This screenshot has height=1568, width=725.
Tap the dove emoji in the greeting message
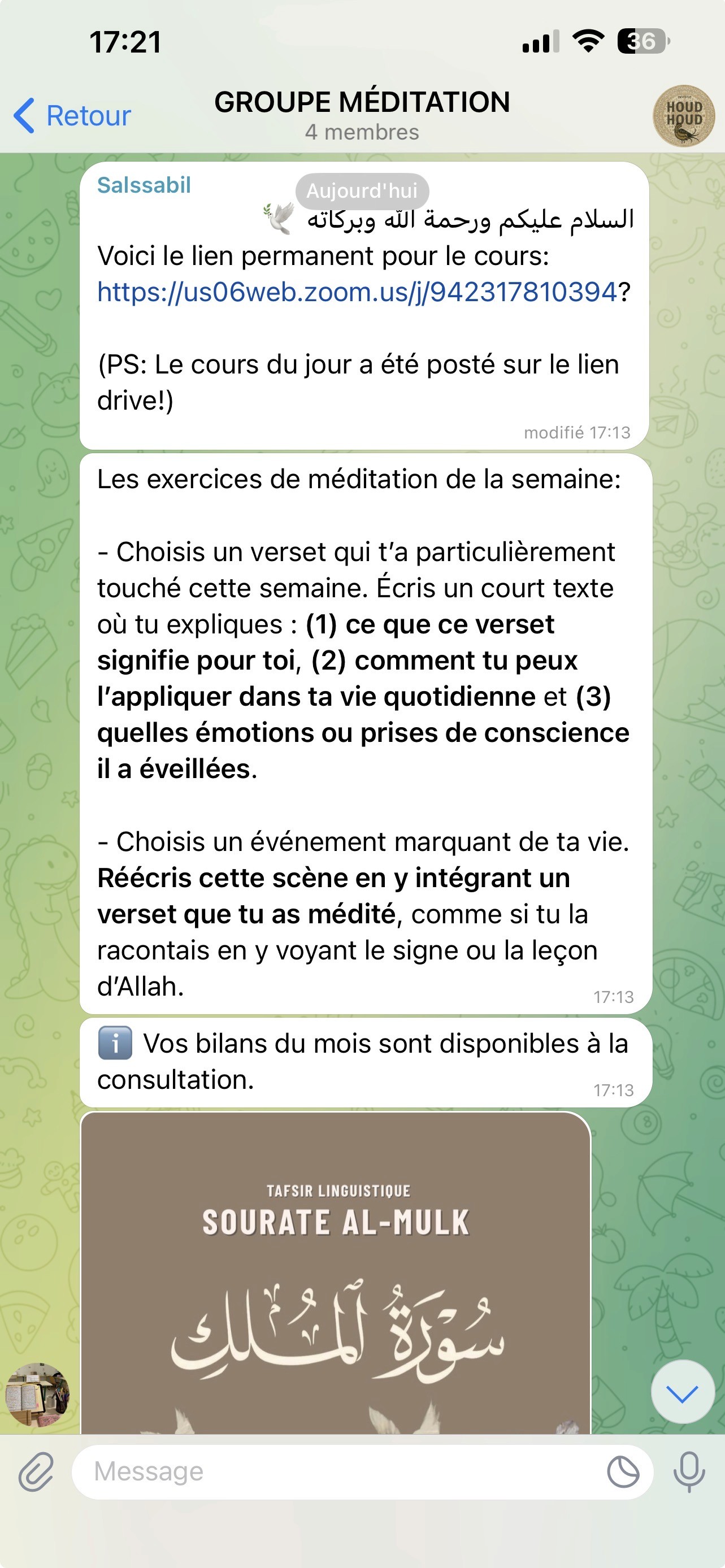pyautogui.click(x=277, y=218)
